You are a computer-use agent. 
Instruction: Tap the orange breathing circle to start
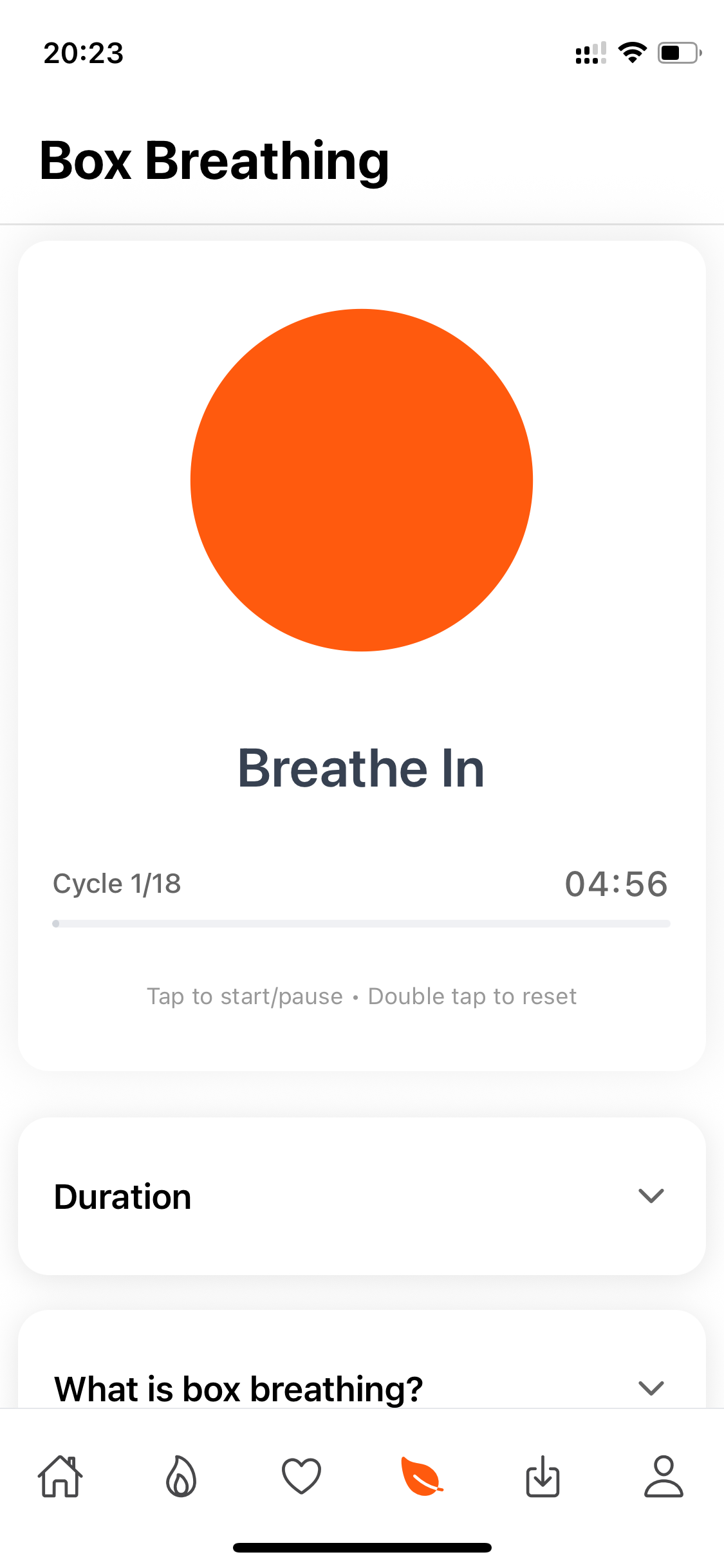coord(362,480)
